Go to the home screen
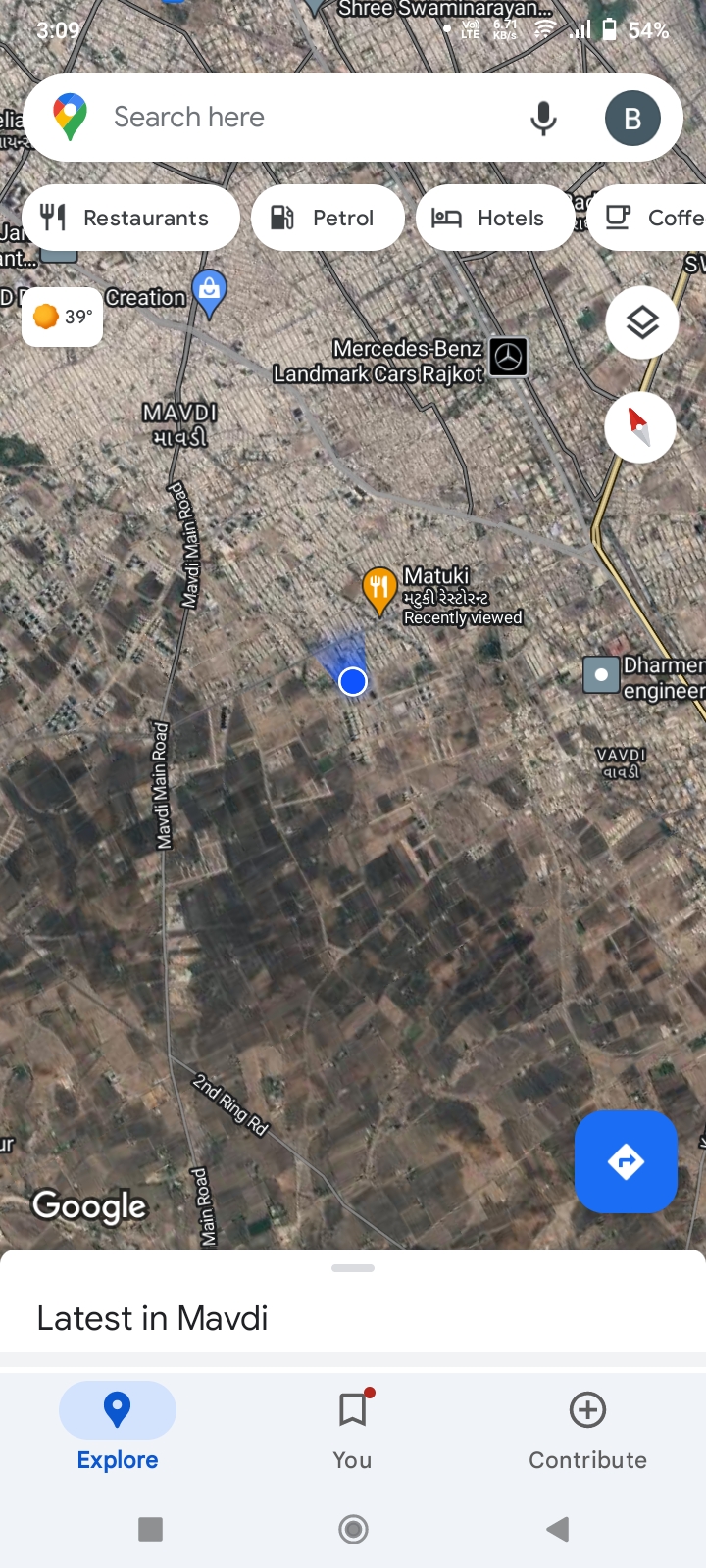 pos(353,1529)
